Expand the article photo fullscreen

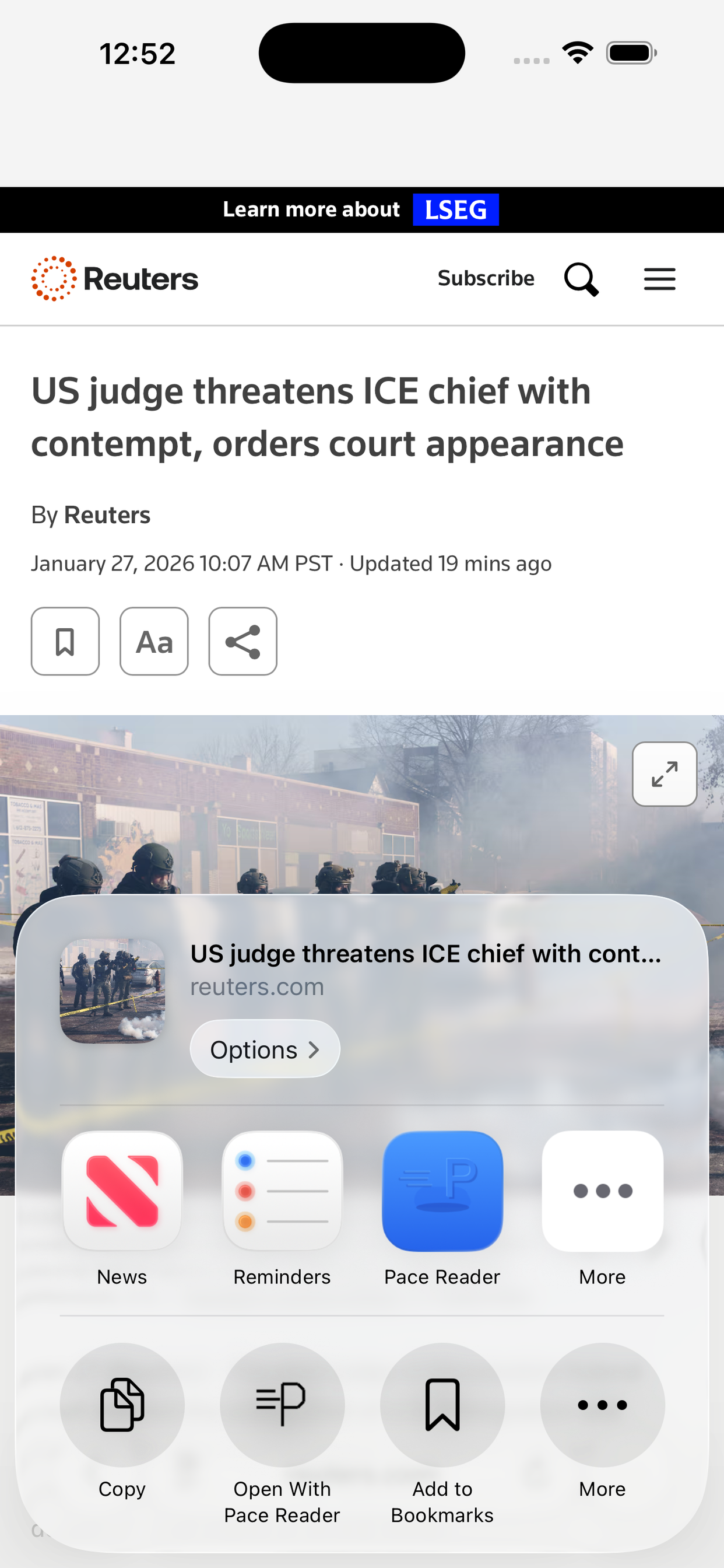coord(664,773)
